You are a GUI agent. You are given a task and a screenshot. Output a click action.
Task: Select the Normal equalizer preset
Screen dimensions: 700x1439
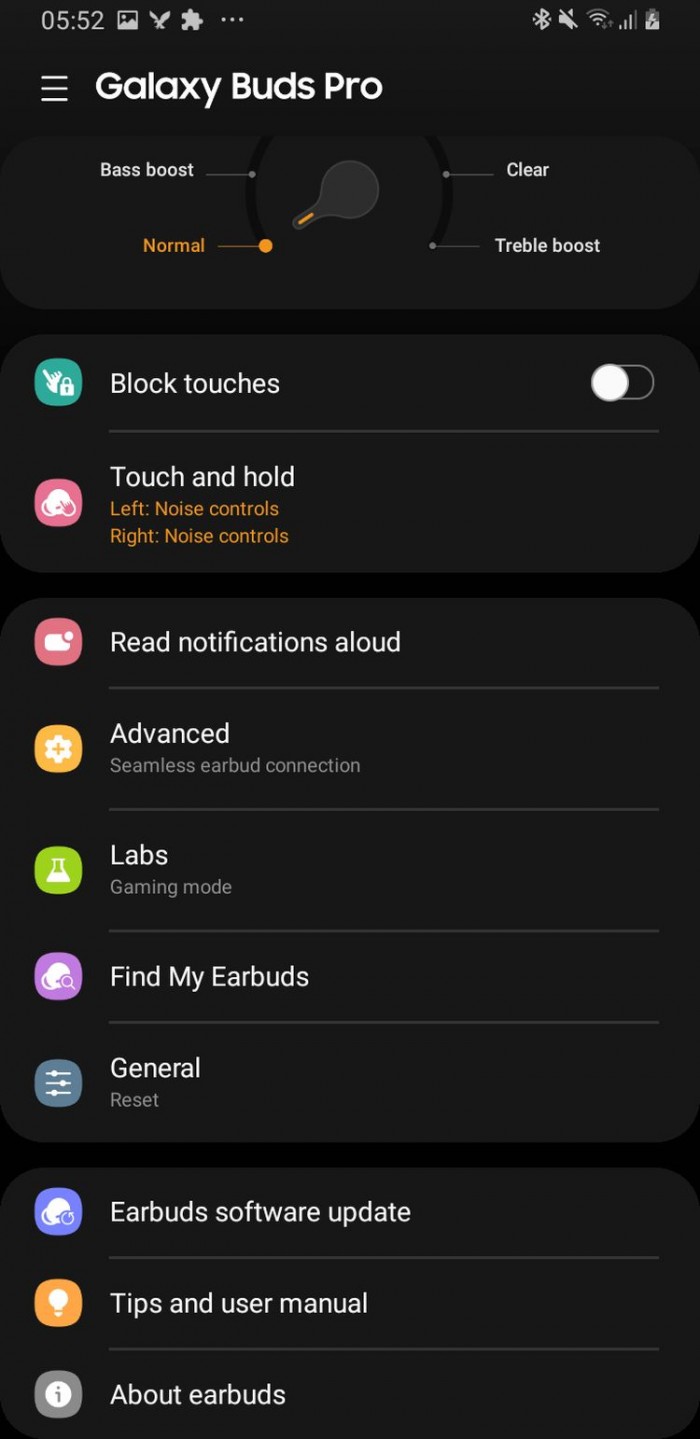click(174, 246)
